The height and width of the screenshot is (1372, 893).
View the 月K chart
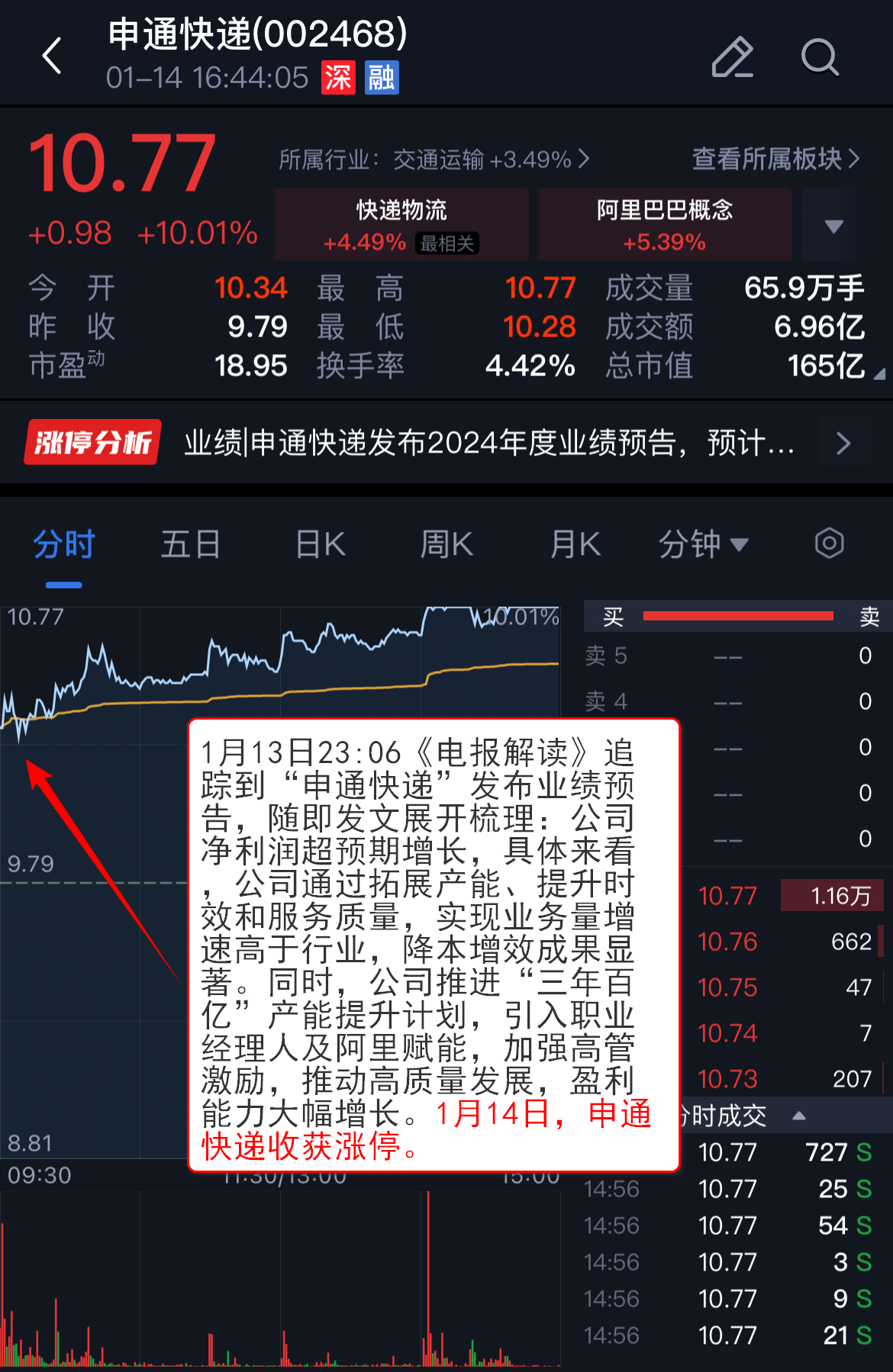pos(575,545)
